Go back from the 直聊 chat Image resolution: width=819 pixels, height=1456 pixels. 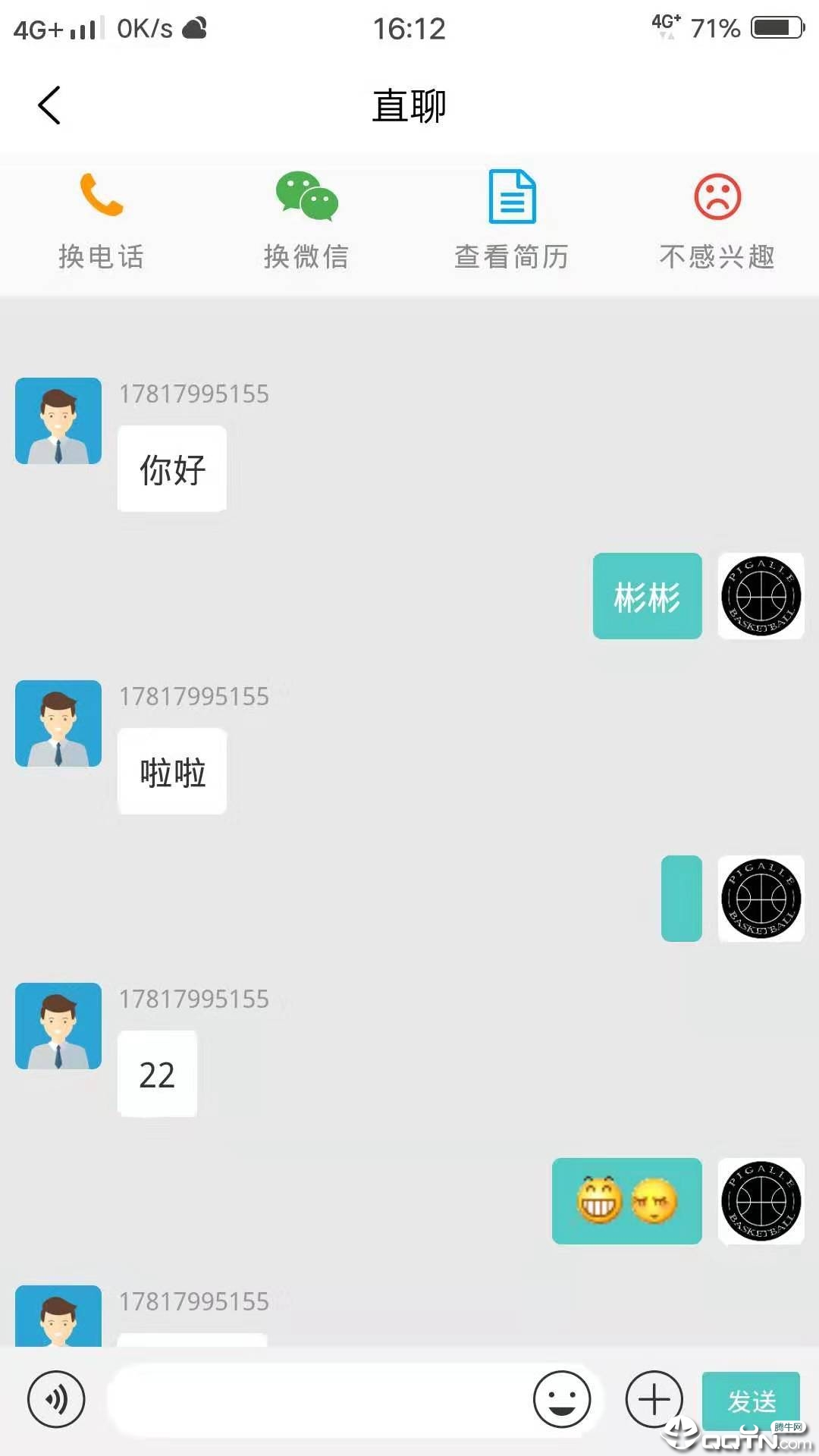pyautogui.click(x=49, y=105)
